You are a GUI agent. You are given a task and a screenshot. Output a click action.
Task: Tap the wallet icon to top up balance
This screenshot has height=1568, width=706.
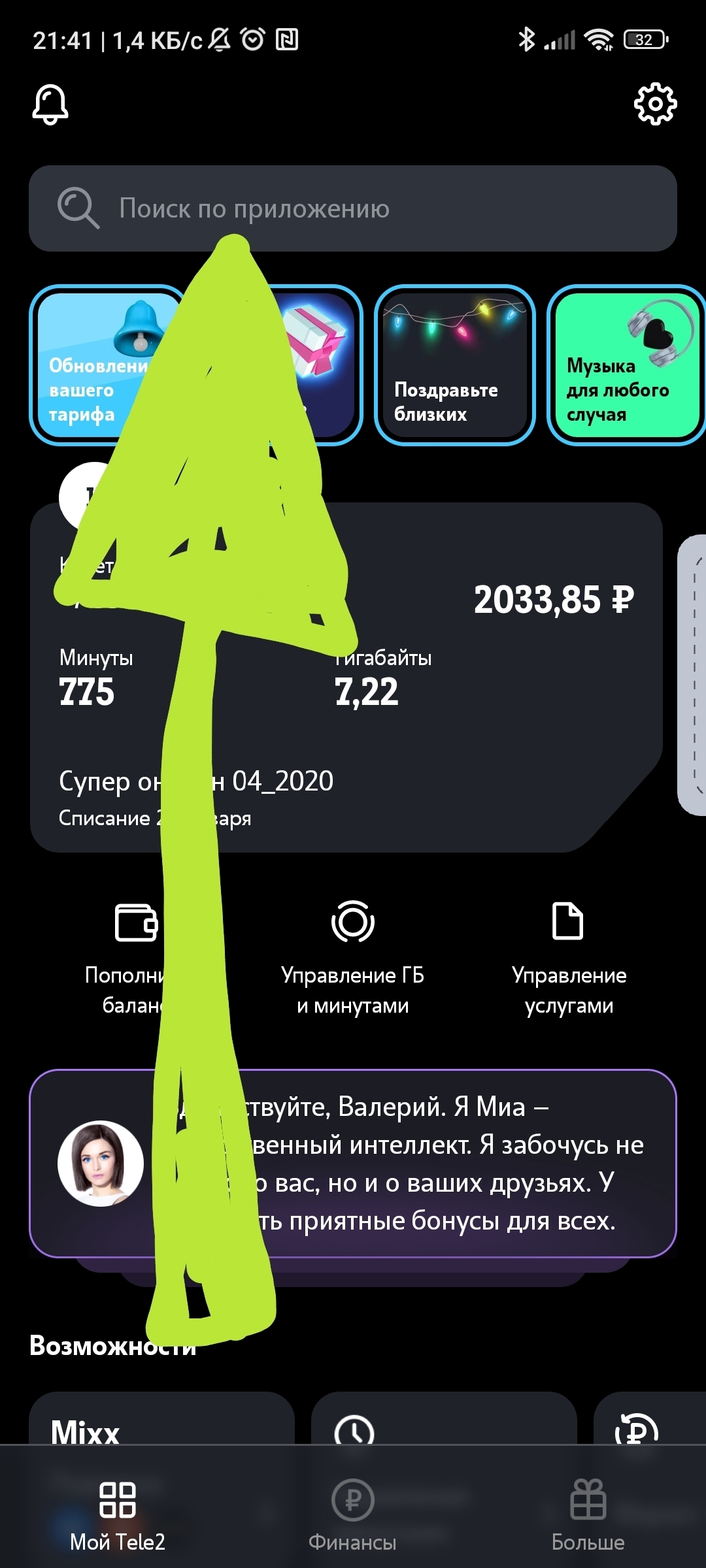[x=135, y=923]
